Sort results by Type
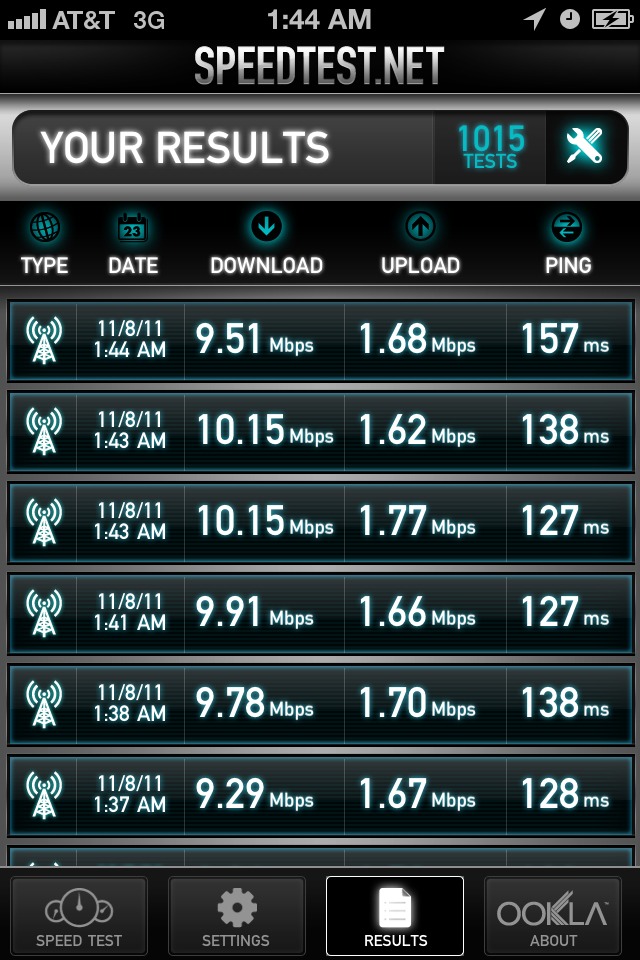Screen dimensions: 640x960 click(45, 245)
